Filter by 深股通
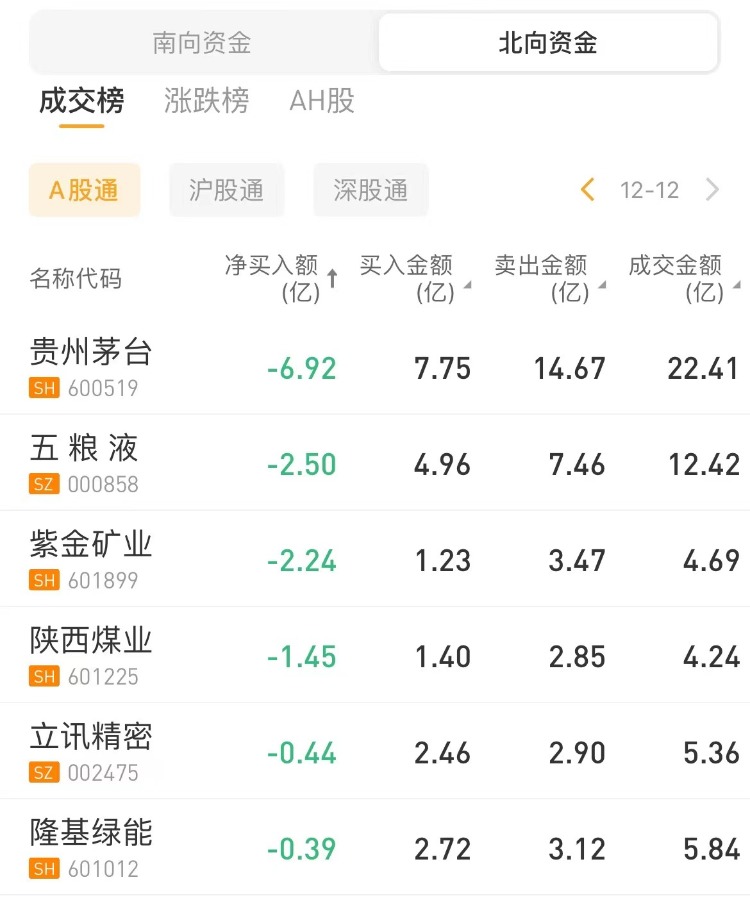This screenshot has width=750, height=898. tap(370, 190)
